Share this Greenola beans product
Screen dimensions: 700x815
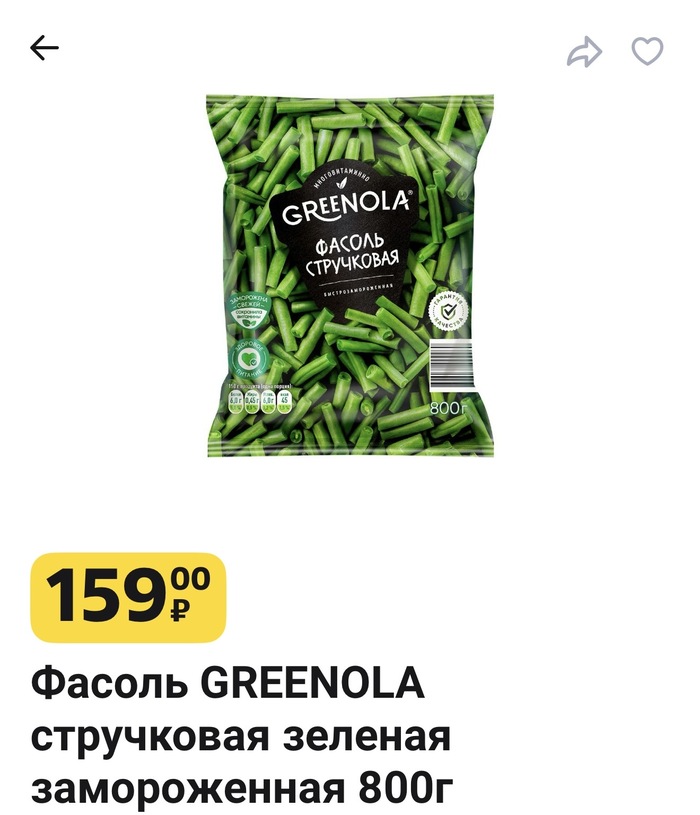[x=585, y=51]
